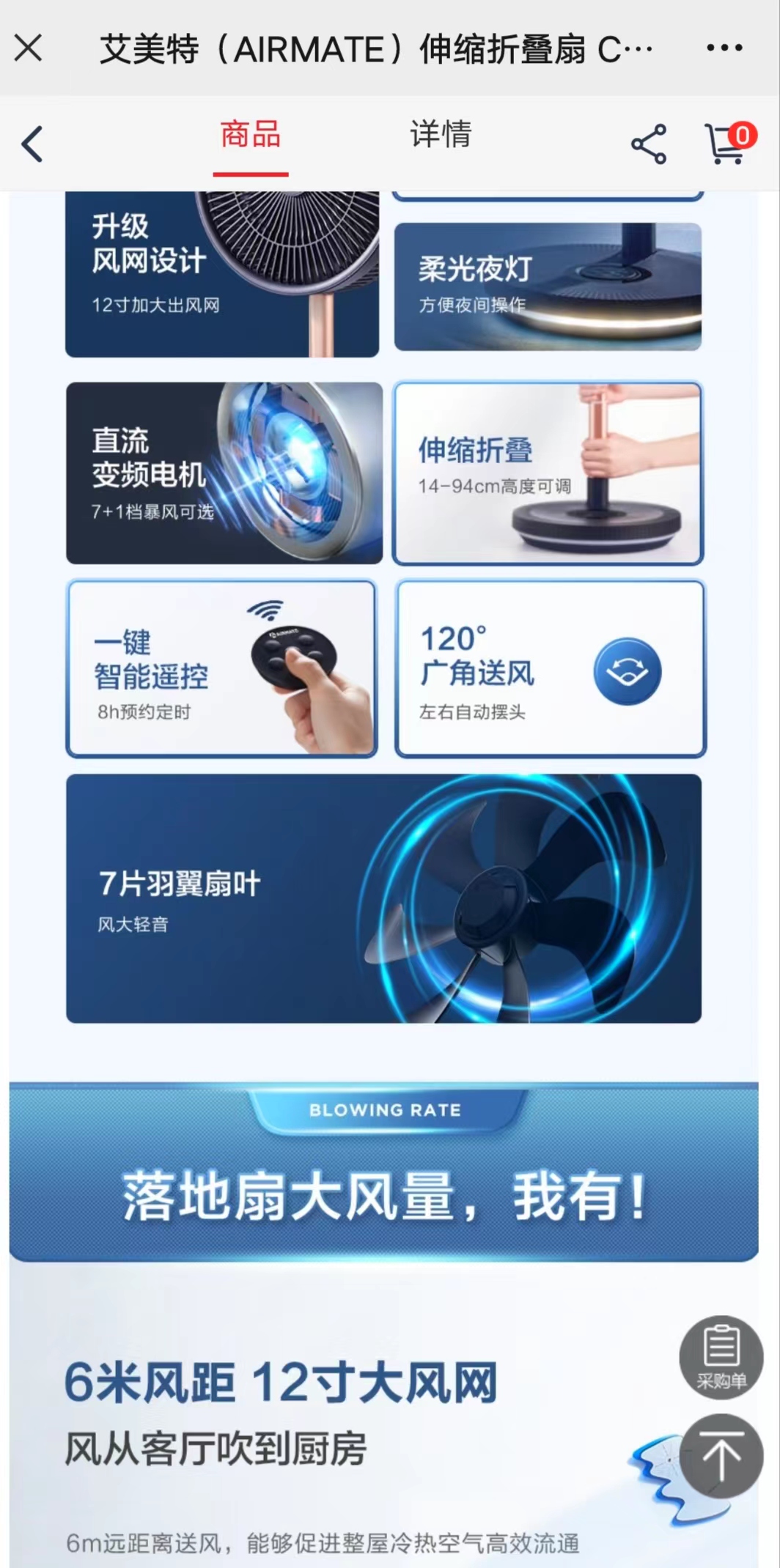Switch to the 商品 tab
The image size is (780, 1568).
tap(251, 136)
